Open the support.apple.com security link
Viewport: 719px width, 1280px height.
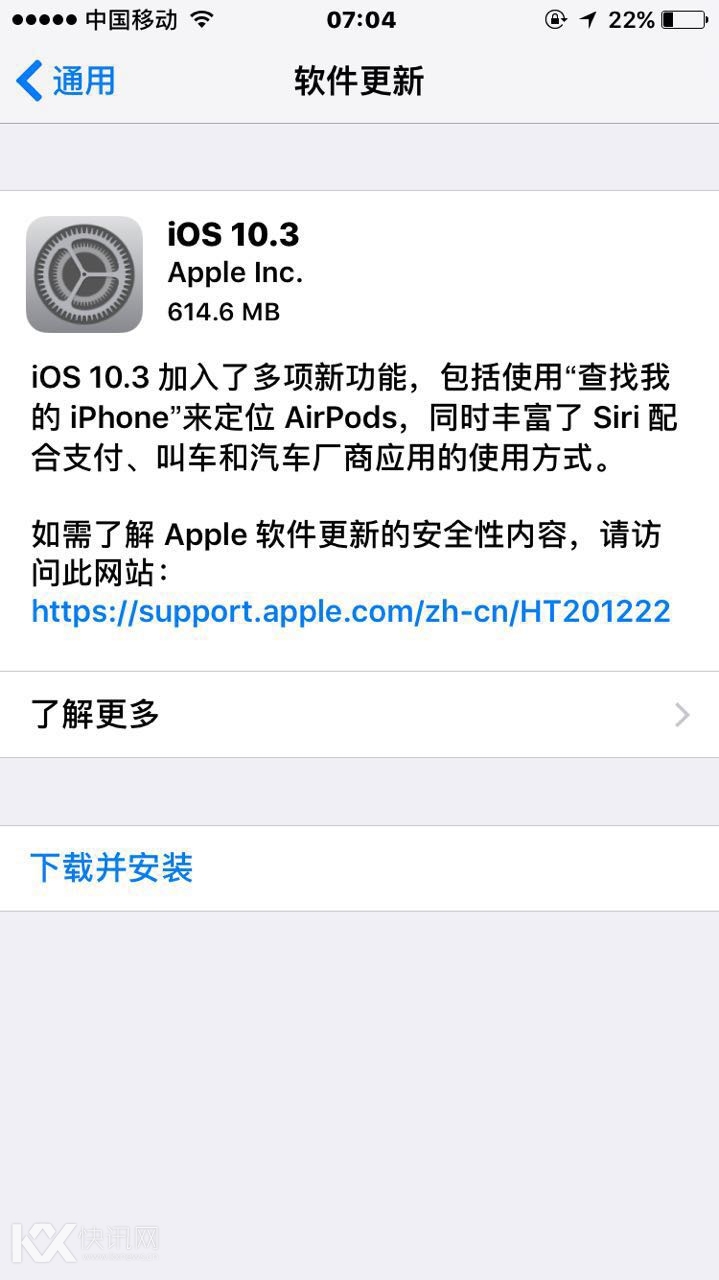(350, 611)
